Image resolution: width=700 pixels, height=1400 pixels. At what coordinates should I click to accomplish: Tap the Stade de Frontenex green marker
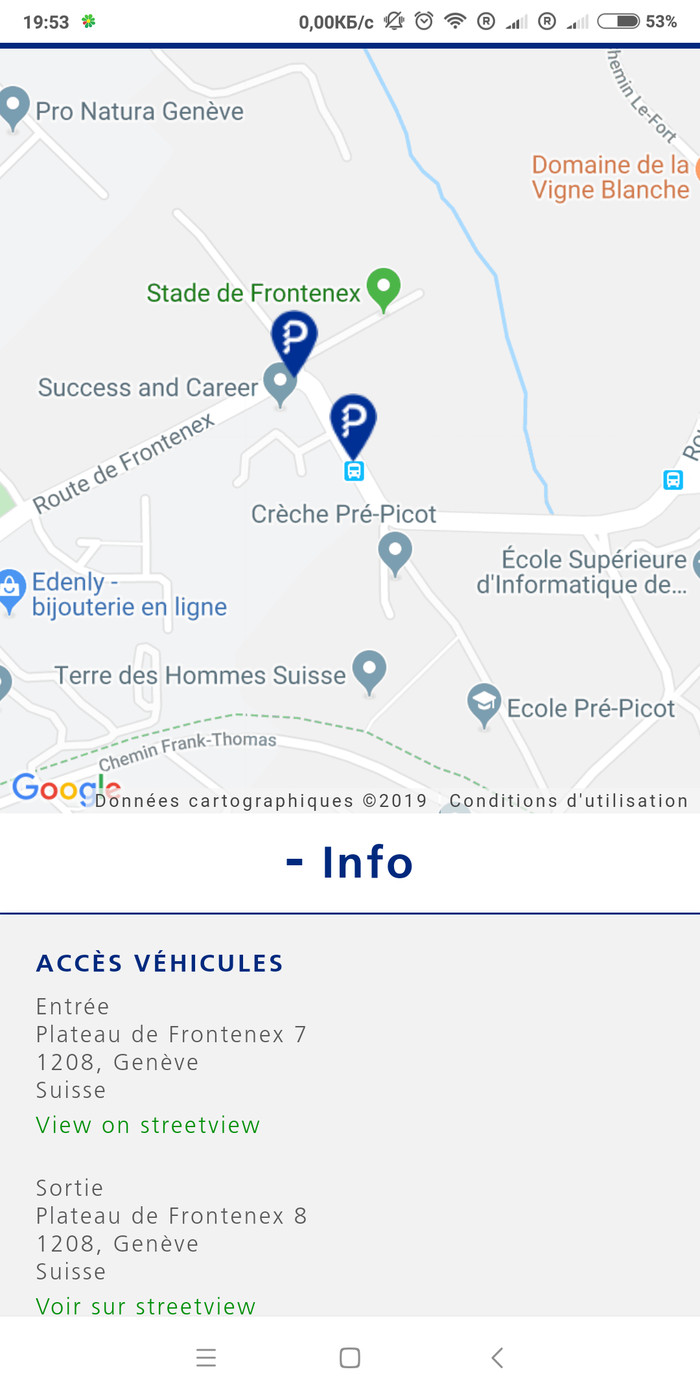[x=383, y=287]
